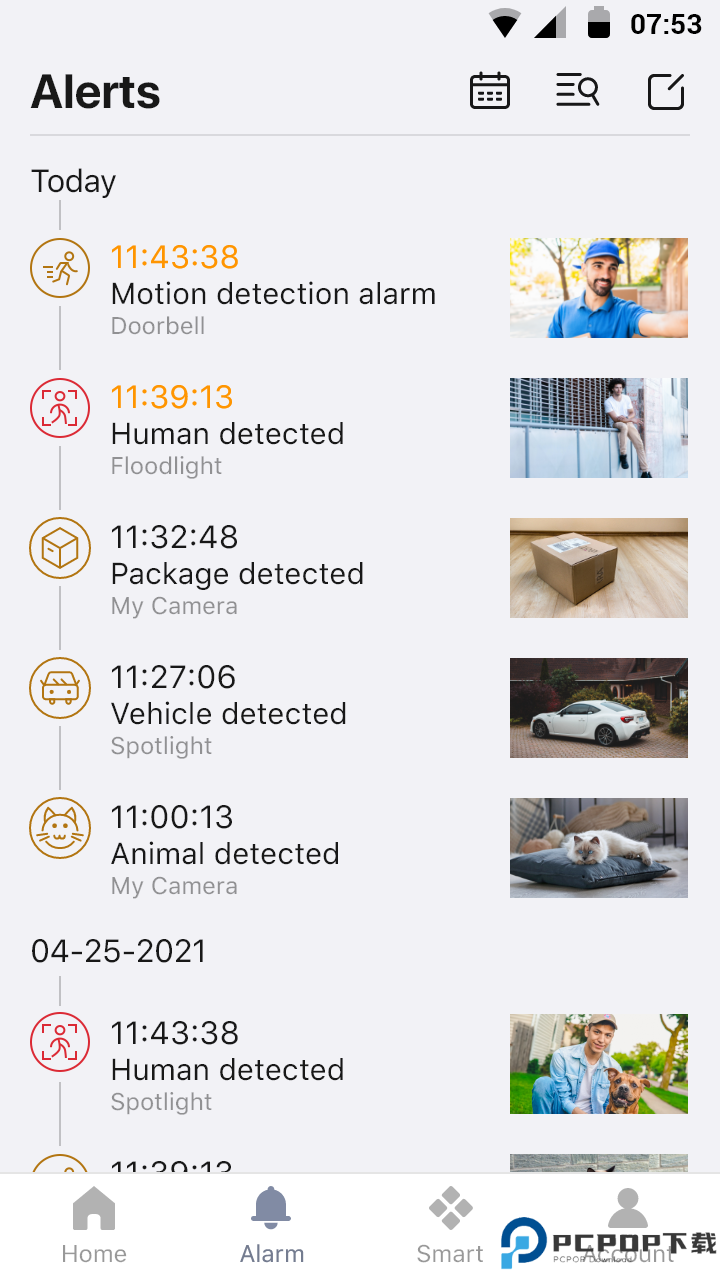
Task: Tap the Today section header
Action: (x=73, y=181)
